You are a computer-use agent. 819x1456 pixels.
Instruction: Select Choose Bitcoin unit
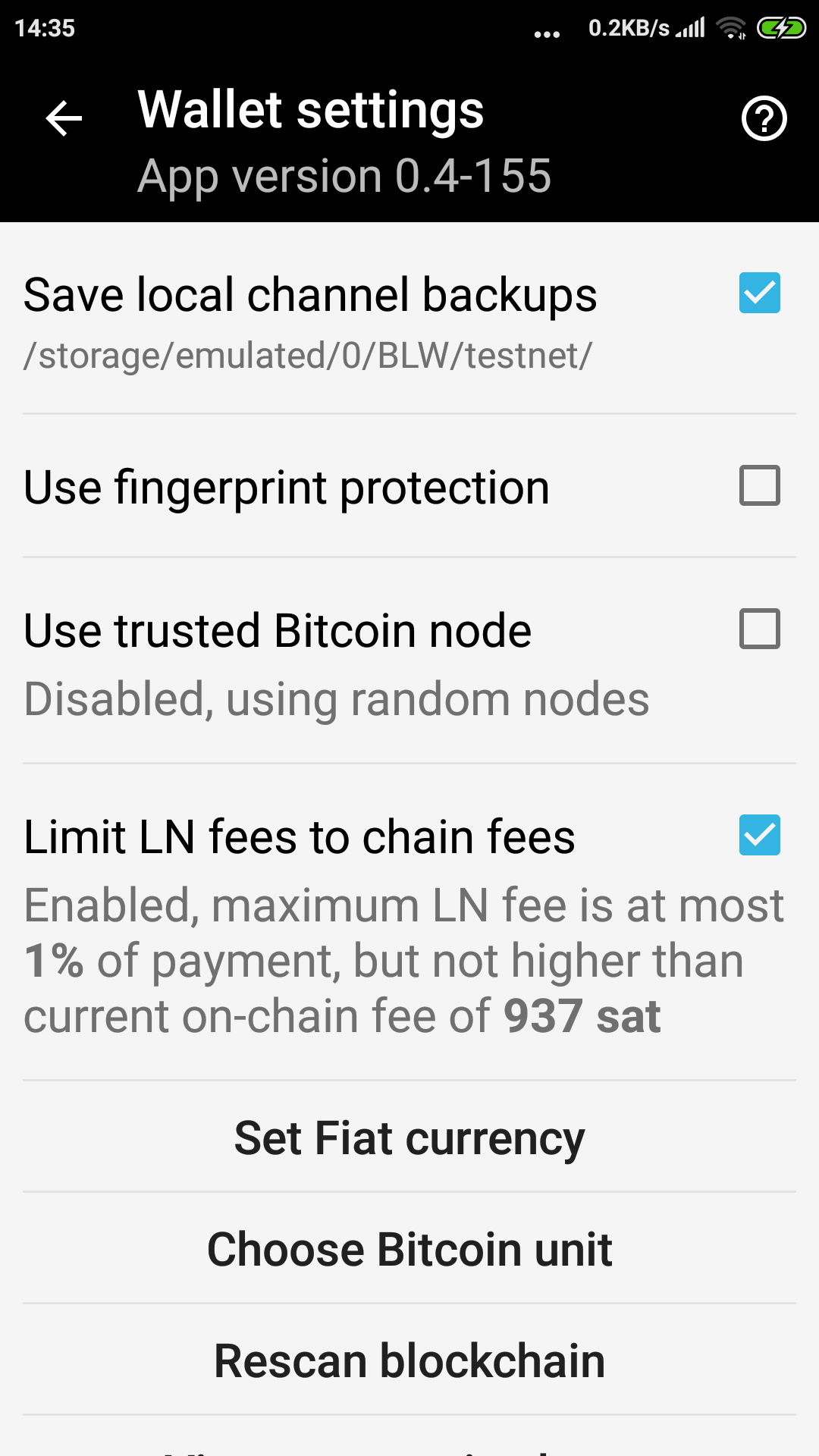[x=409, y=1249]
